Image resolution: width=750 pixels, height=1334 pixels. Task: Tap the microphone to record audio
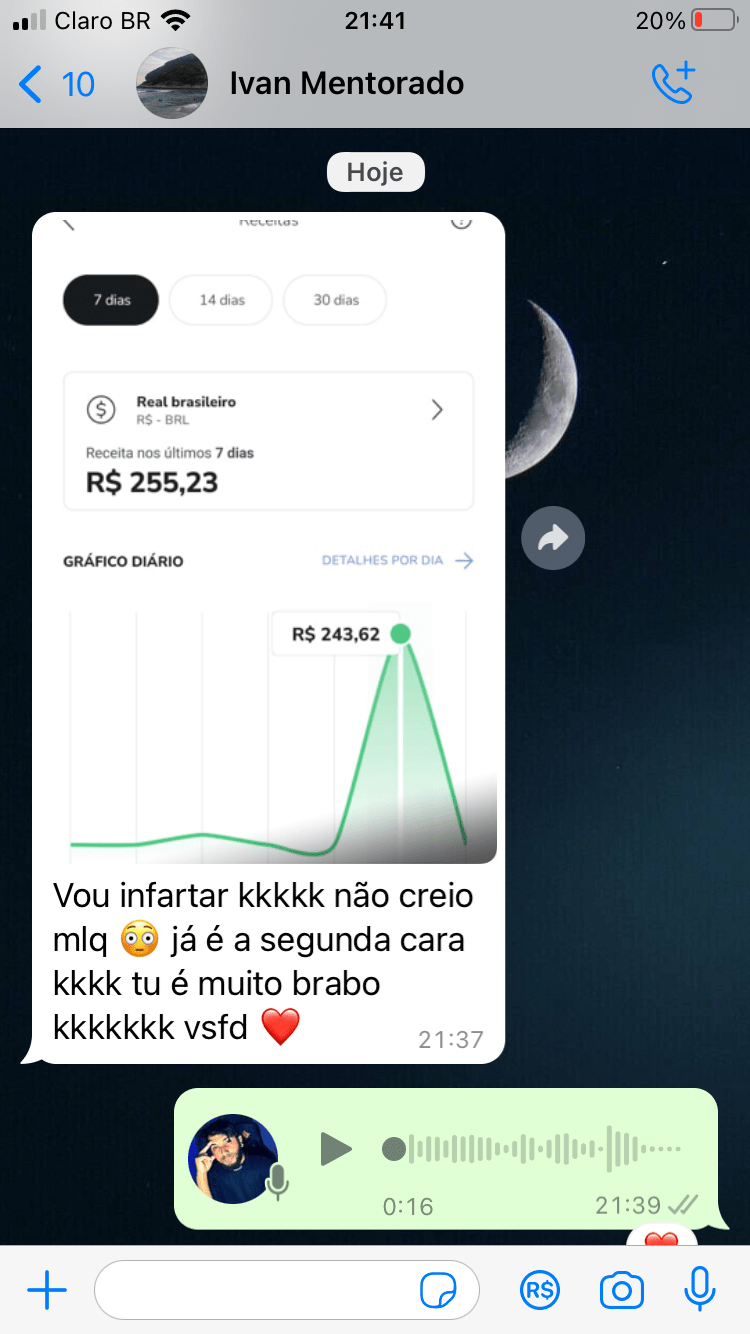point(699,1289)
